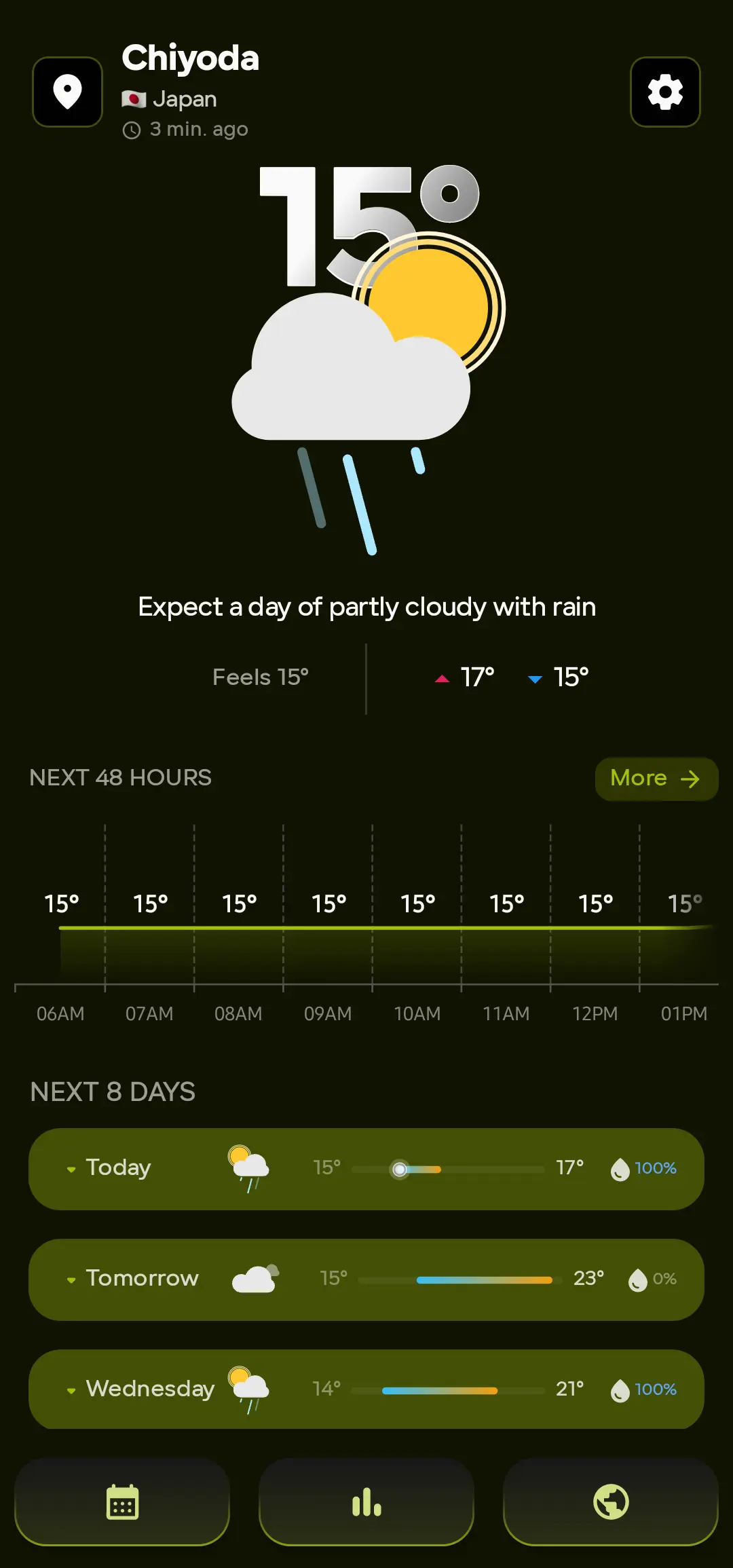
Task: Expand the Wednesday forecast row
Action: 366,1389
